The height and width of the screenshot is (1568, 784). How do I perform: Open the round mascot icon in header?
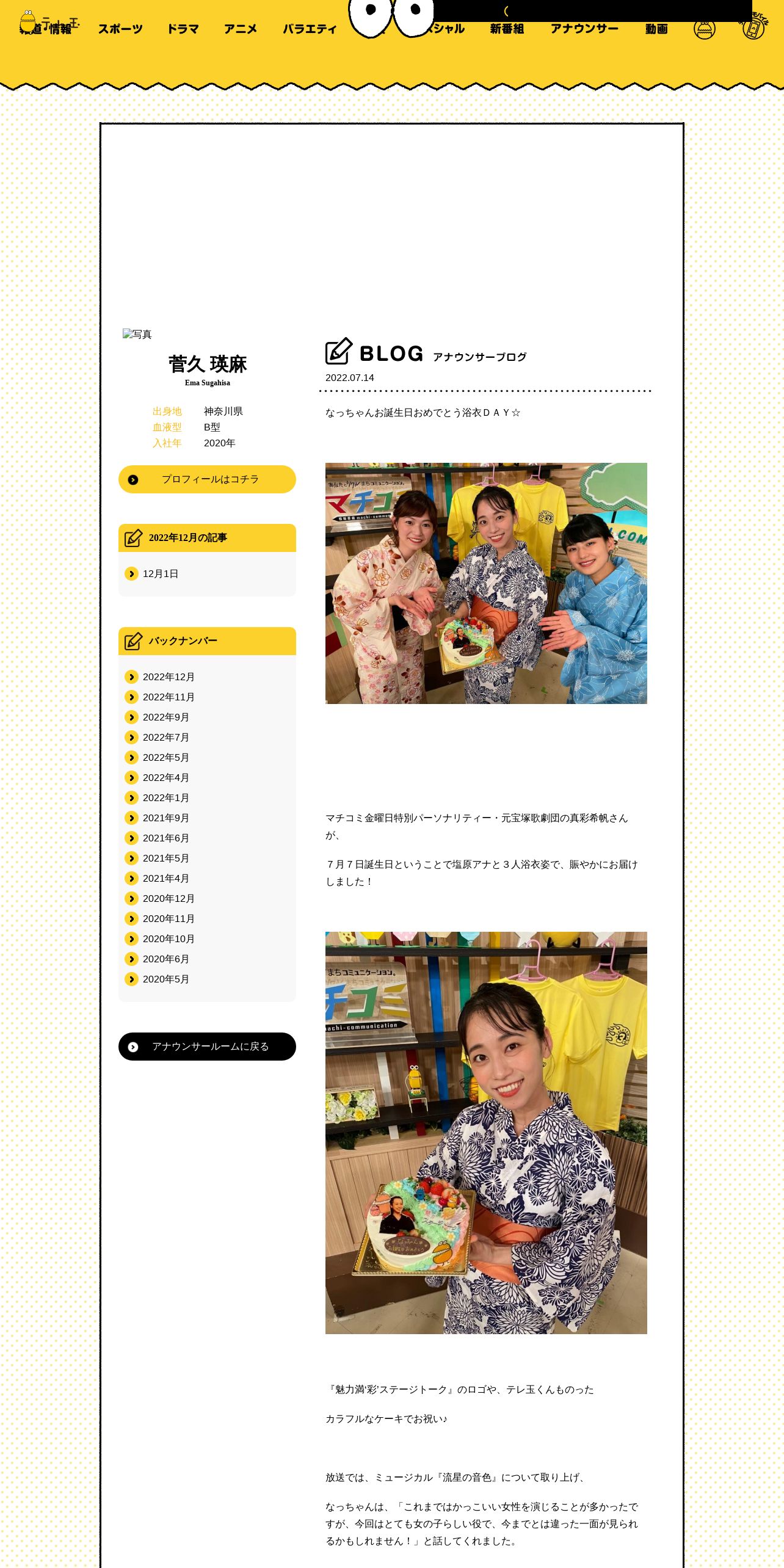pyautogui.click(x=705, y=29)
